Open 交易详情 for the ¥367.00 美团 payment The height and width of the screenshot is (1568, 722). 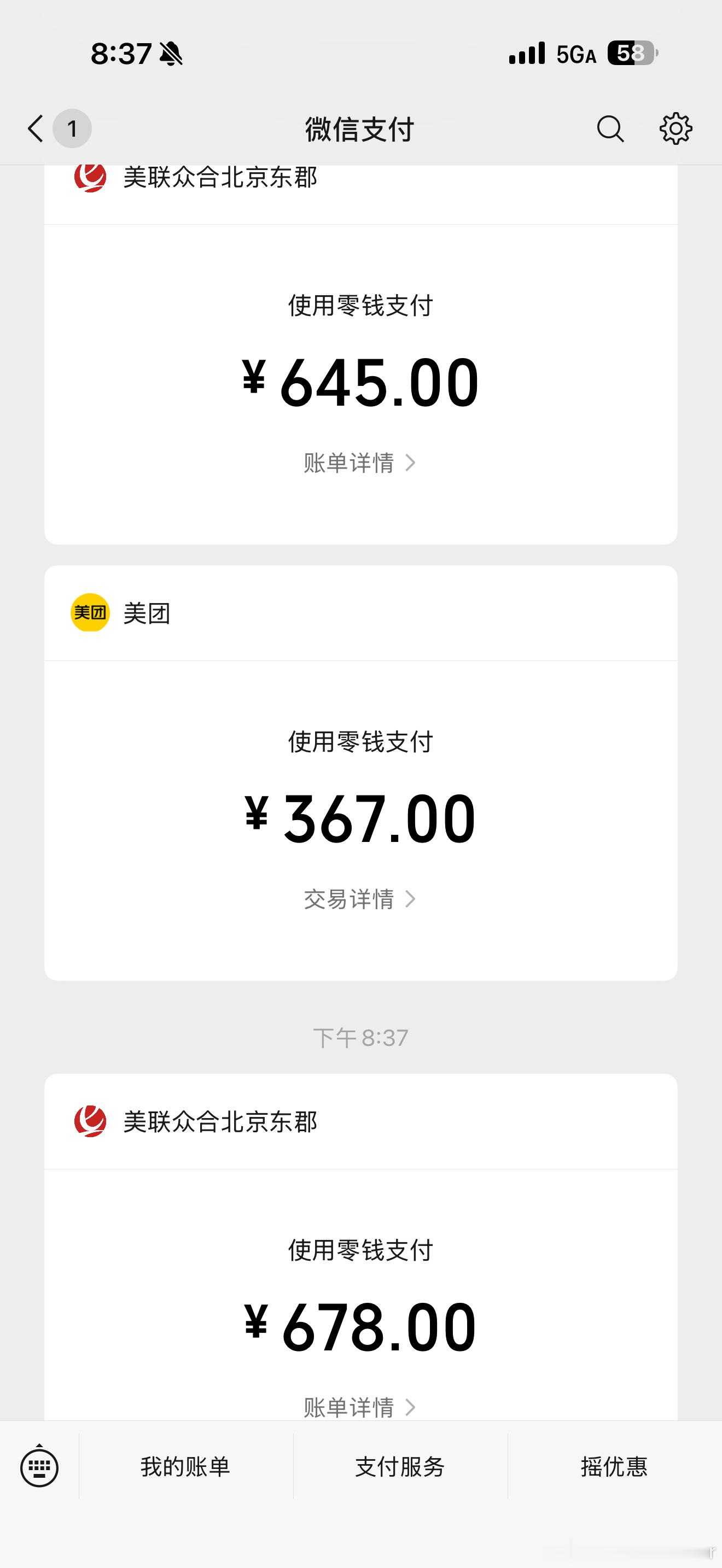(360, 899)
